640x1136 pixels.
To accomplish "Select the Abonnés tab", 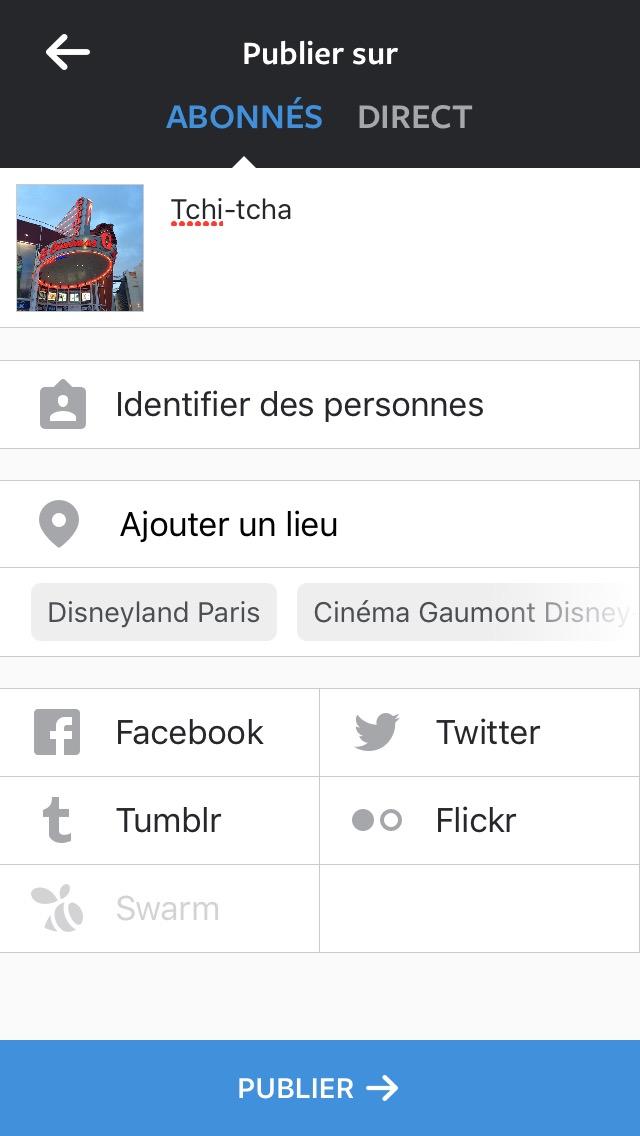I will pyautogui.click(x=244, y=117).
